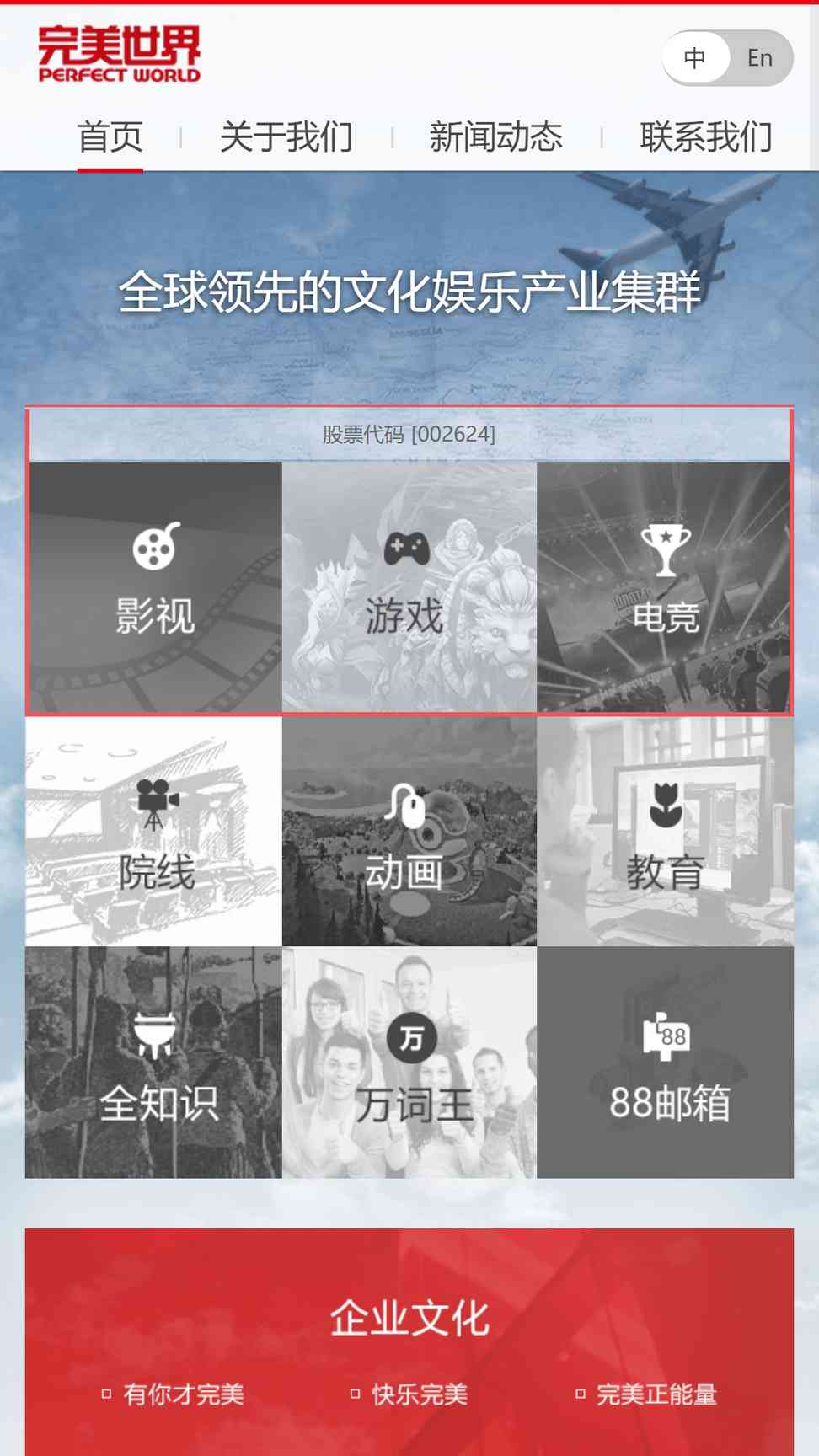This screenshot has width=819, height=1456.
Task: Open the 院线 tile
Action: click(153, 832)
